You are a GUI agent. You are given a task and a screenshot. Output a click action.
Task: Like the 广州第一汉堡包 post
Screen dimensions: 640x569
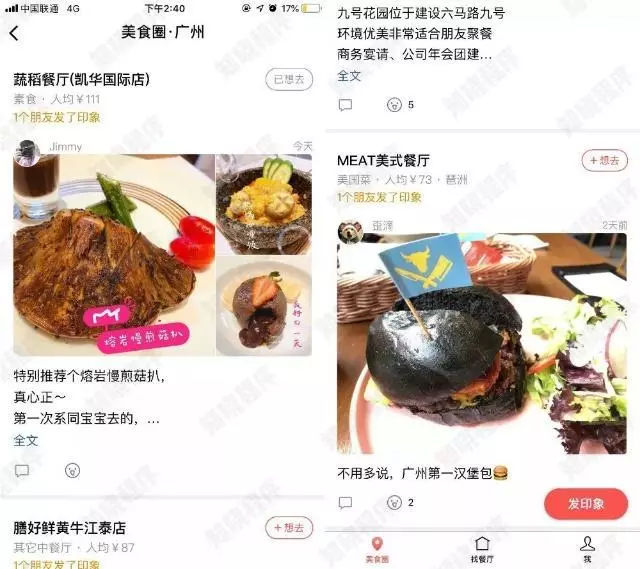[x=394, y=502]
